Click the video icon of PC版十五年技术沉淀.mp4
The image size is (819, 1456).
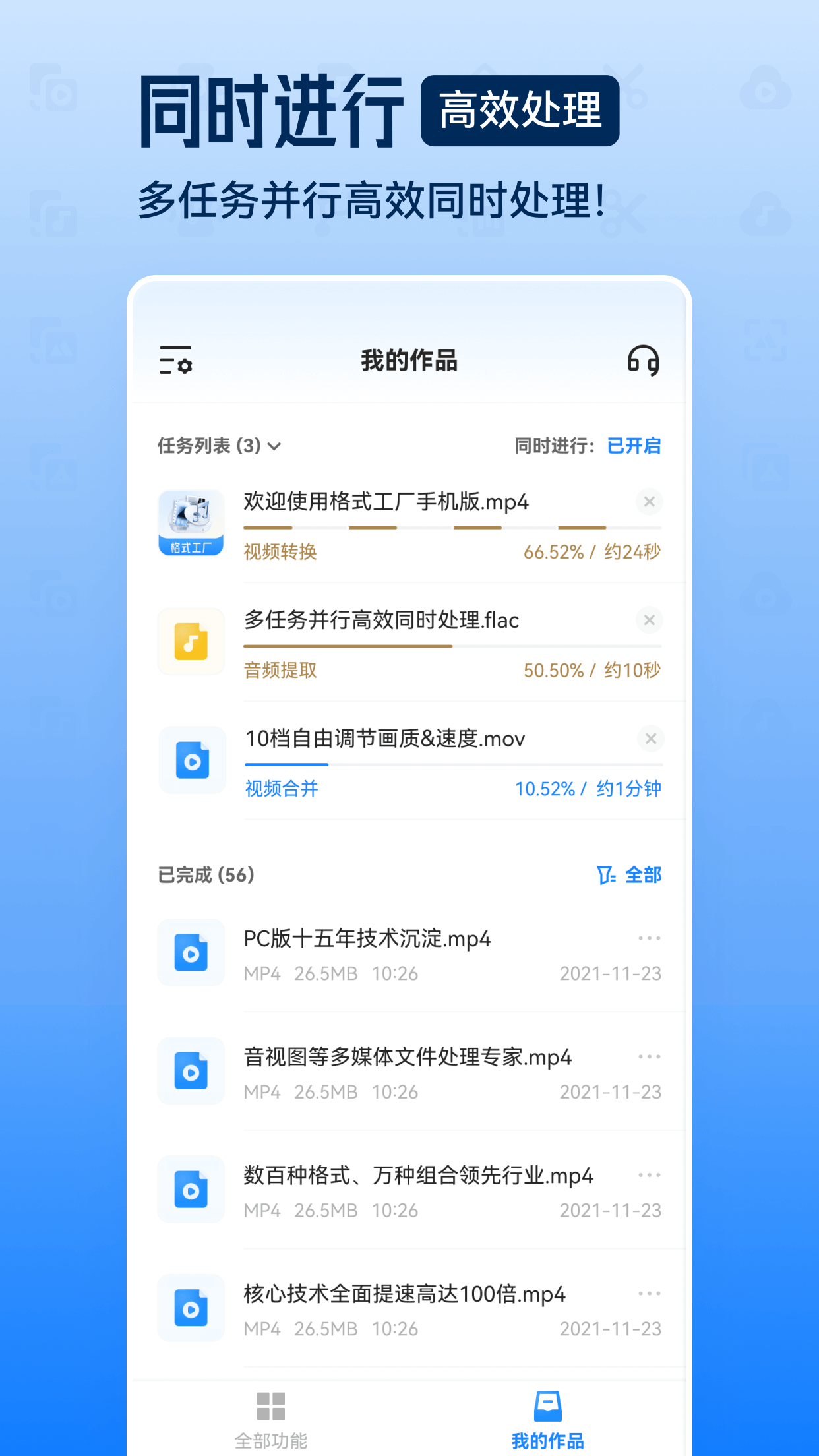[x=191, y=953]
